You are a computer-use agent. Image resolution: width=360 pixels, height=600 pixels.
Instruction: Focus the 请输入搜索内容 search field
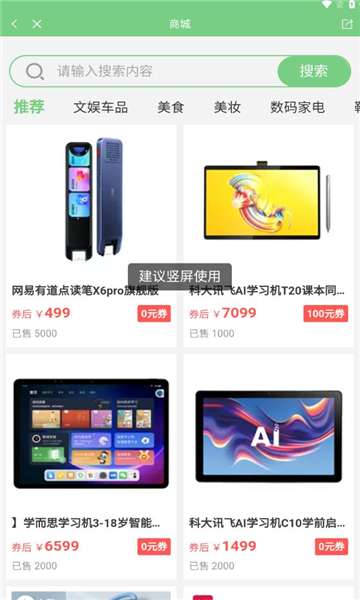coord(145,71)
